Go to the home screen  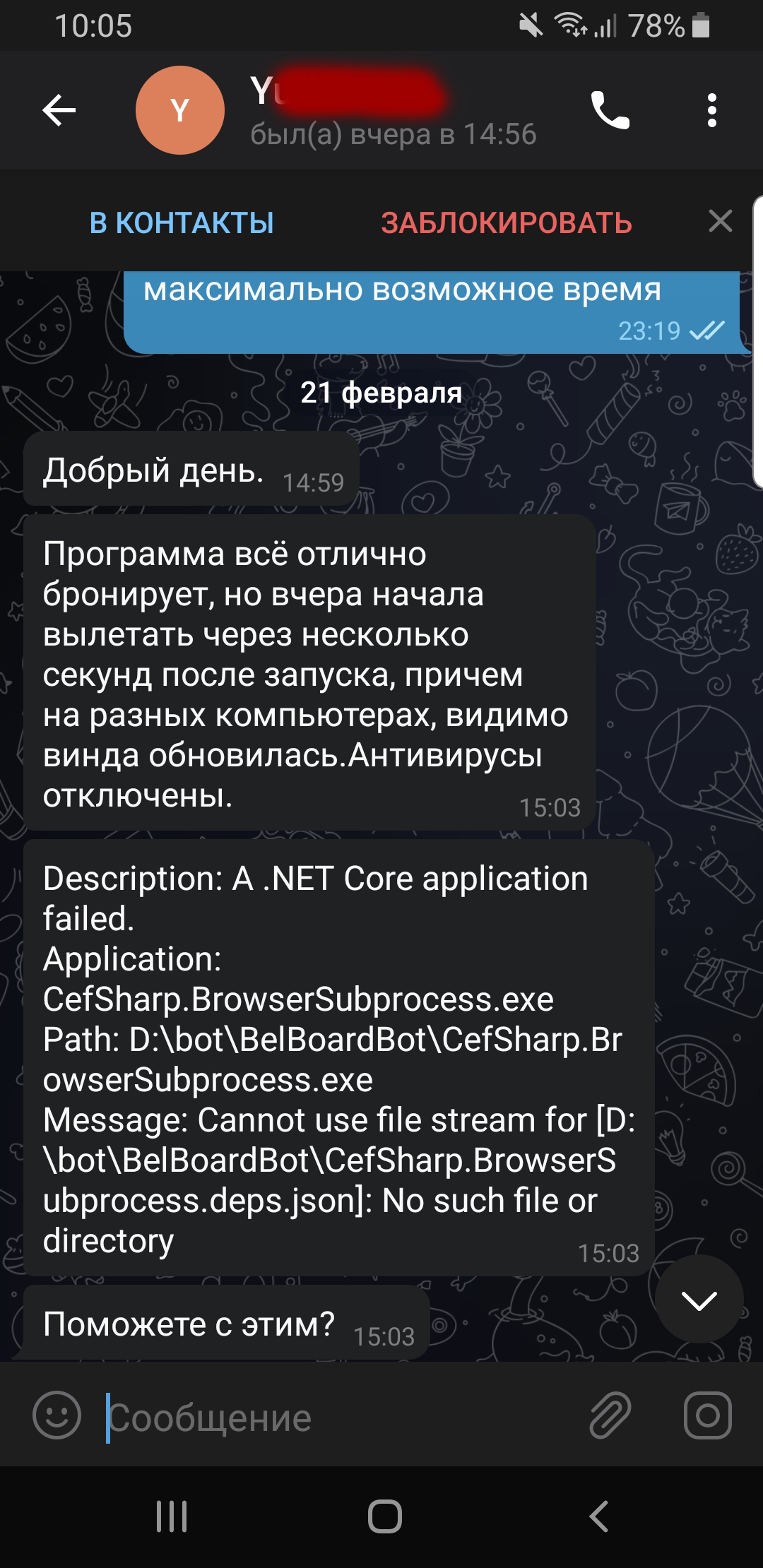pos(385,1516)
